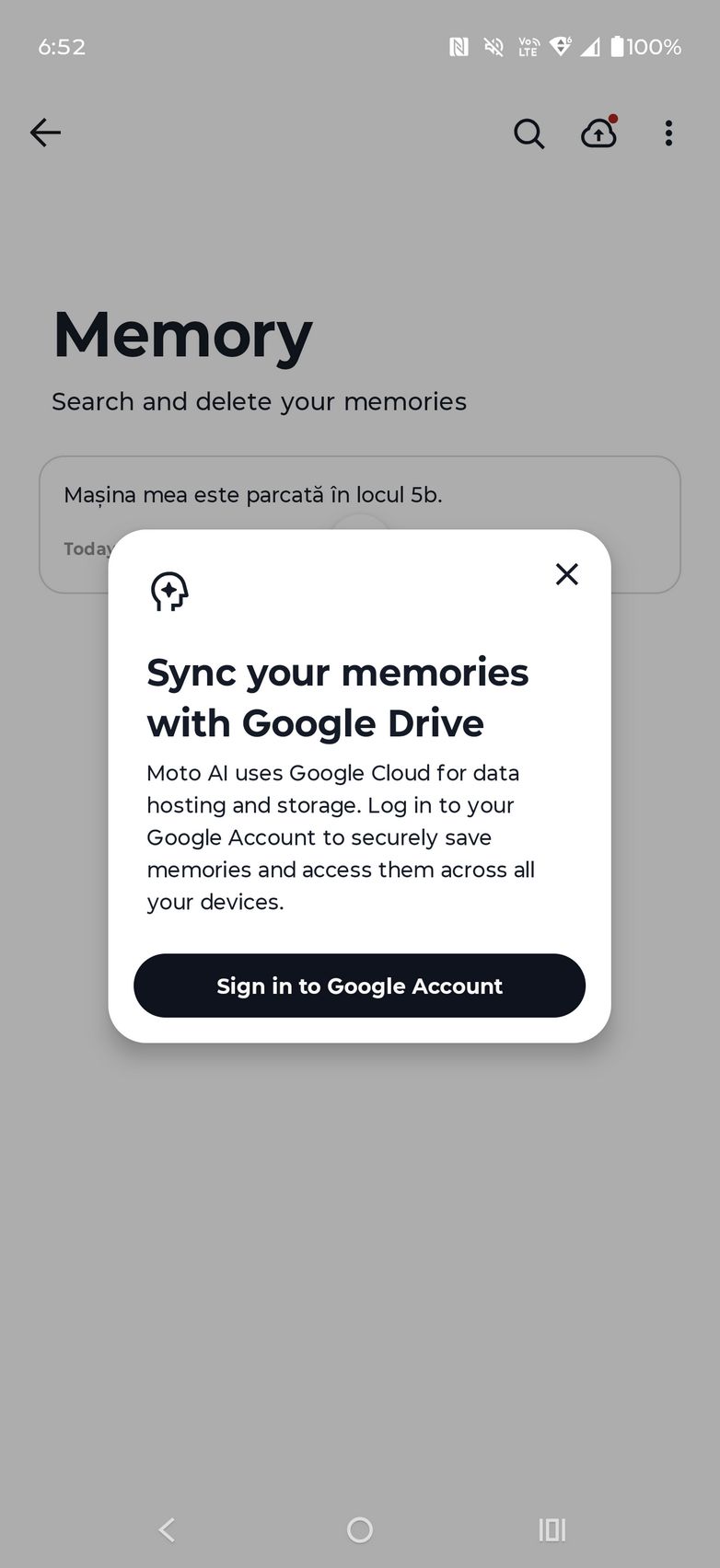Open the system recent apps view
This screenshot has width=720, height=1568.
[552, 1529]
